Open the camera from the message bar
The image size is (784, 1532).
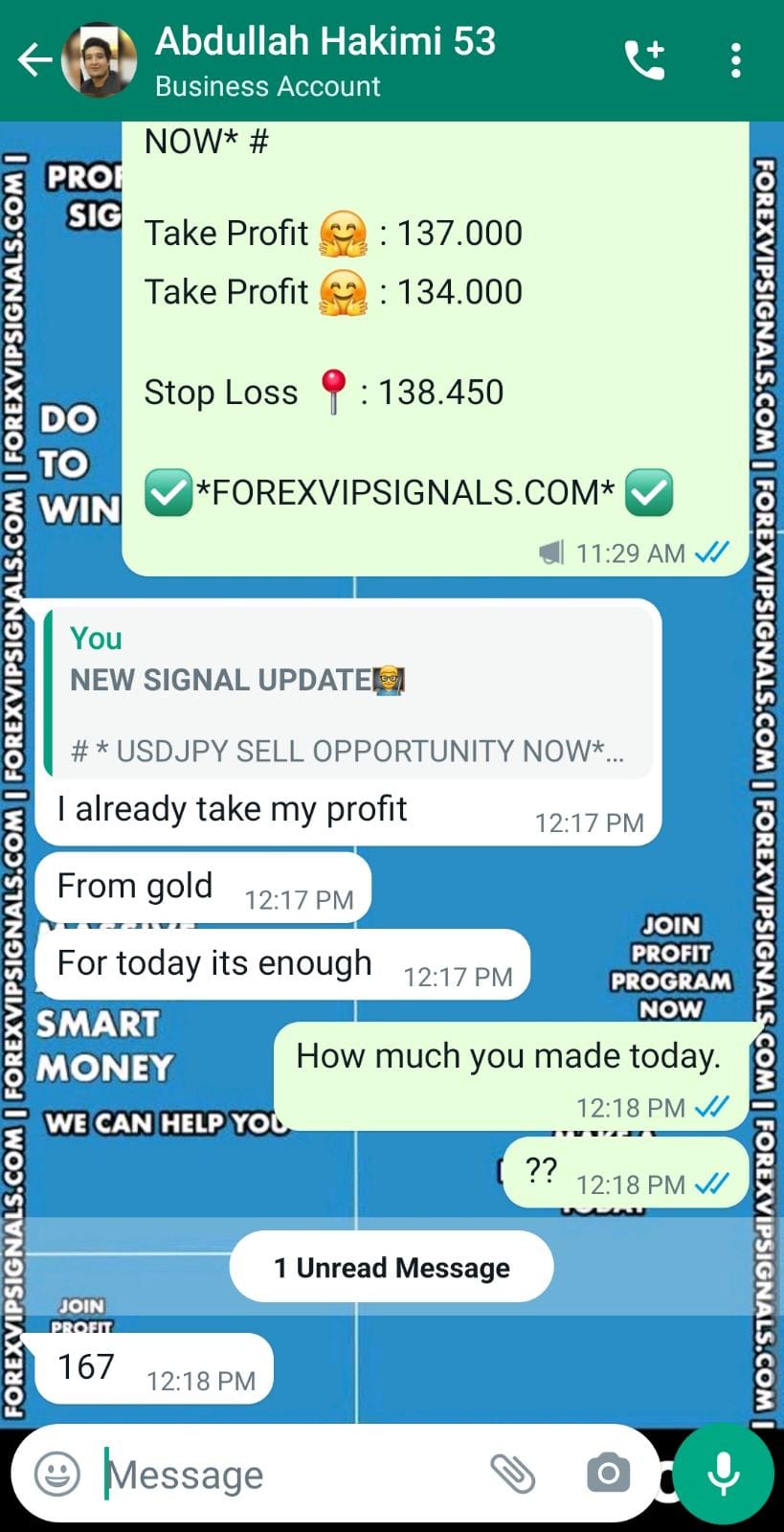pos(608,1474)
